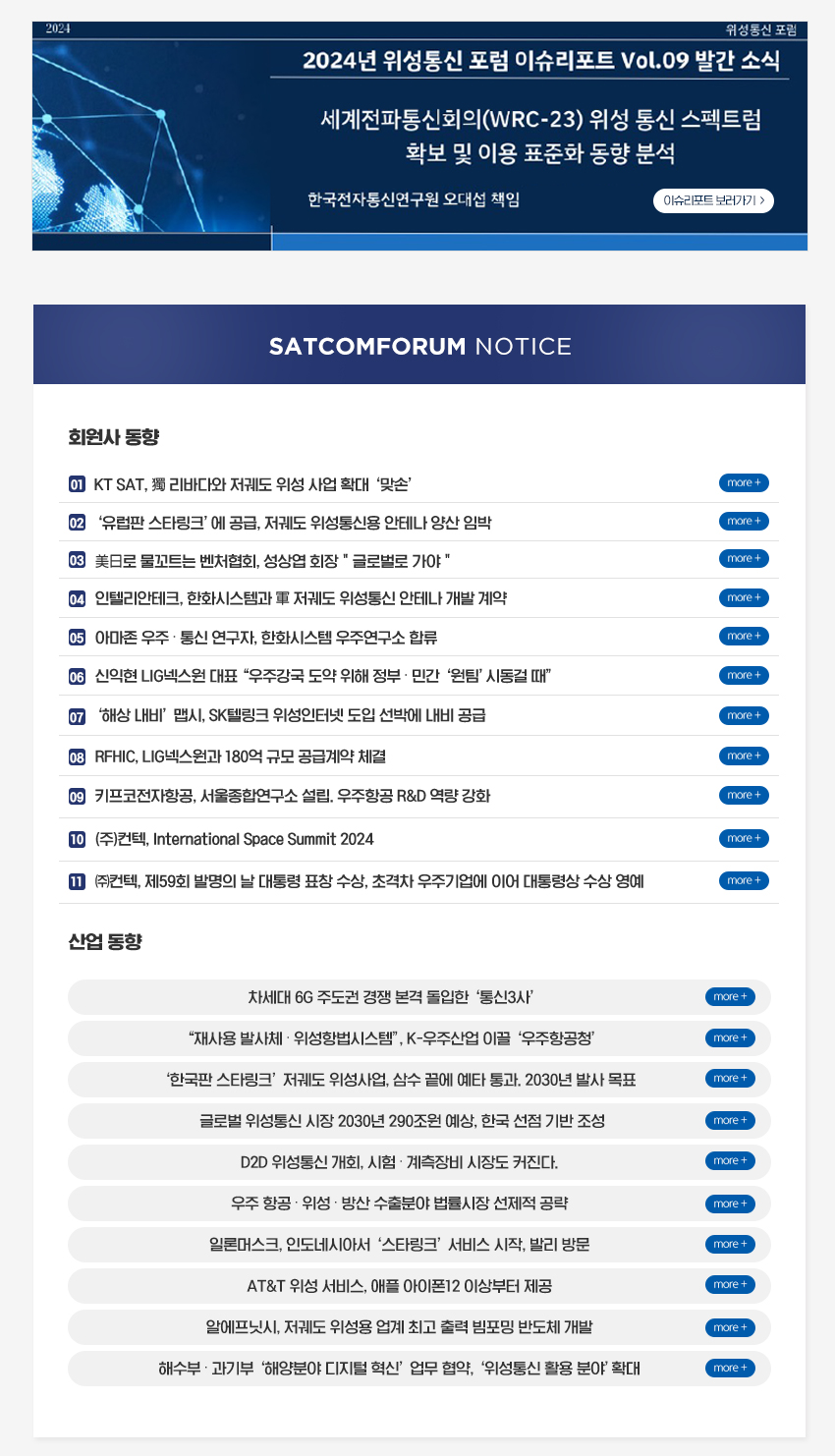The width and height of the screenshot is (835, 1456).
Task: Tap more beside 해수부 과기부 업무 협약
Action: click(x=730, y=1368)
